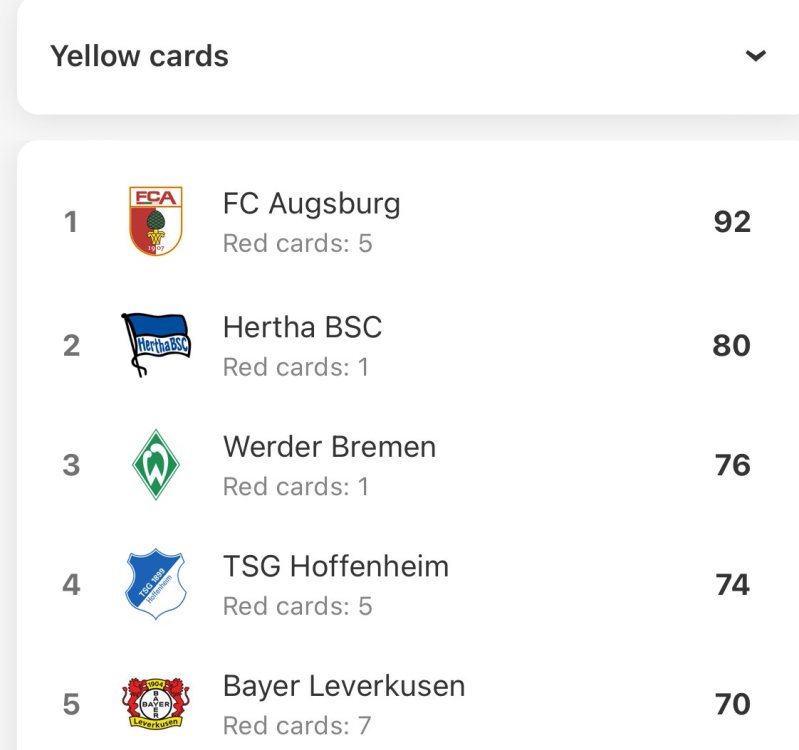View TSG Hoffenheim team details
Image resolution: width=799 pixels, height=750 pixels.
pos(335,584)
